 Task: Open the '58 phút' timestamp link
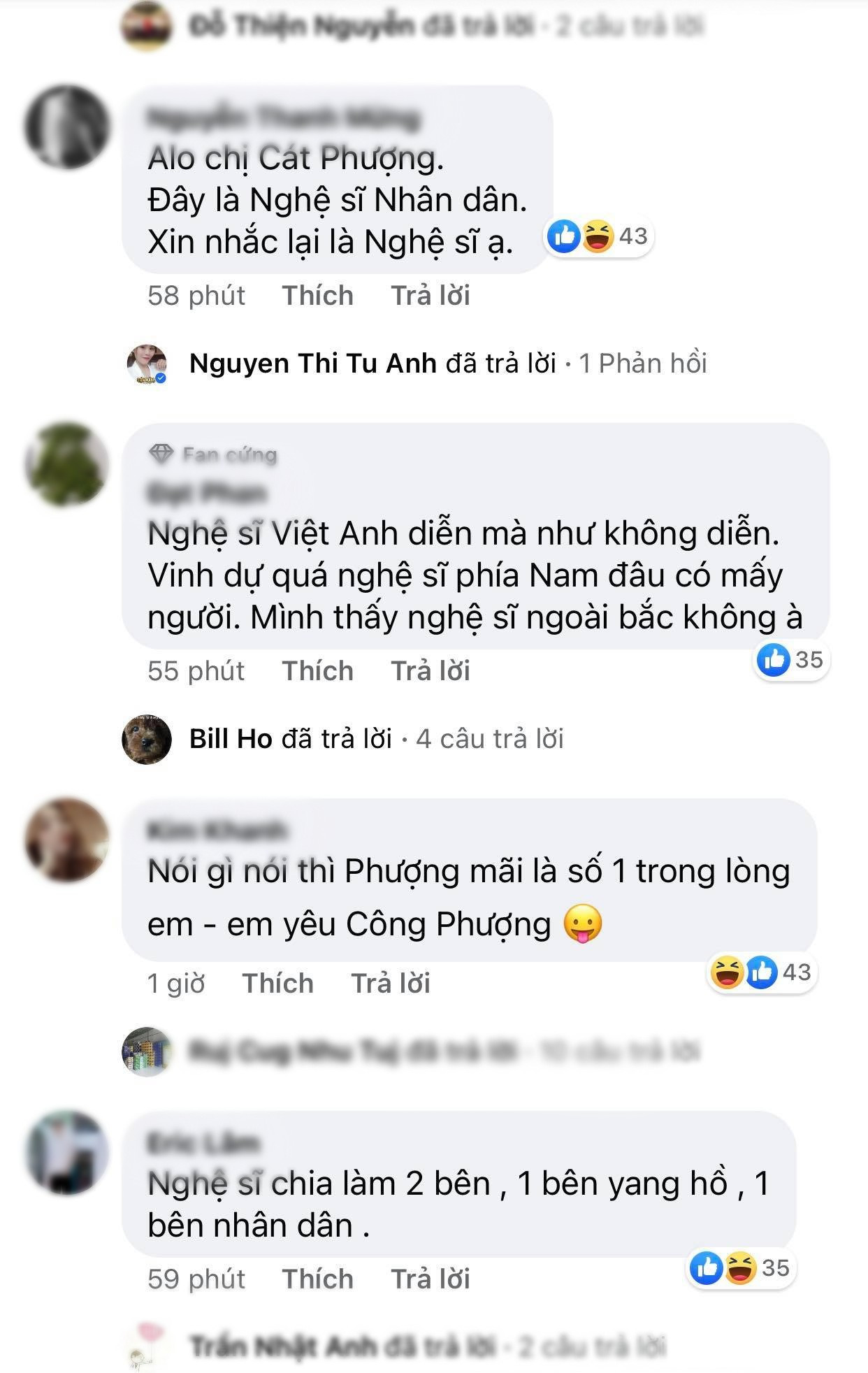(196, 295)
